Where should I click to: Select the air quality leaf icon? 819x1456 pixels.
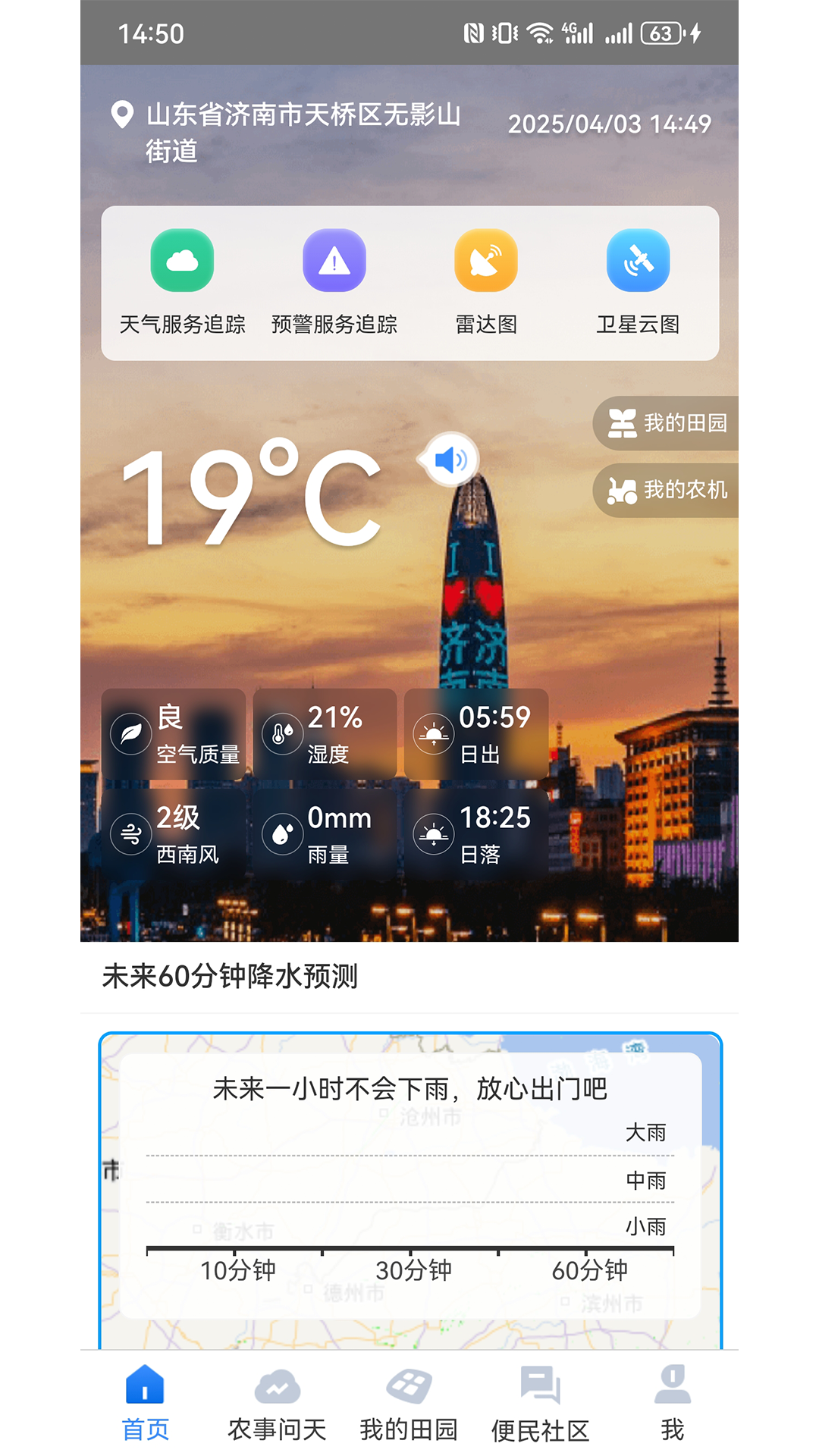130,733
